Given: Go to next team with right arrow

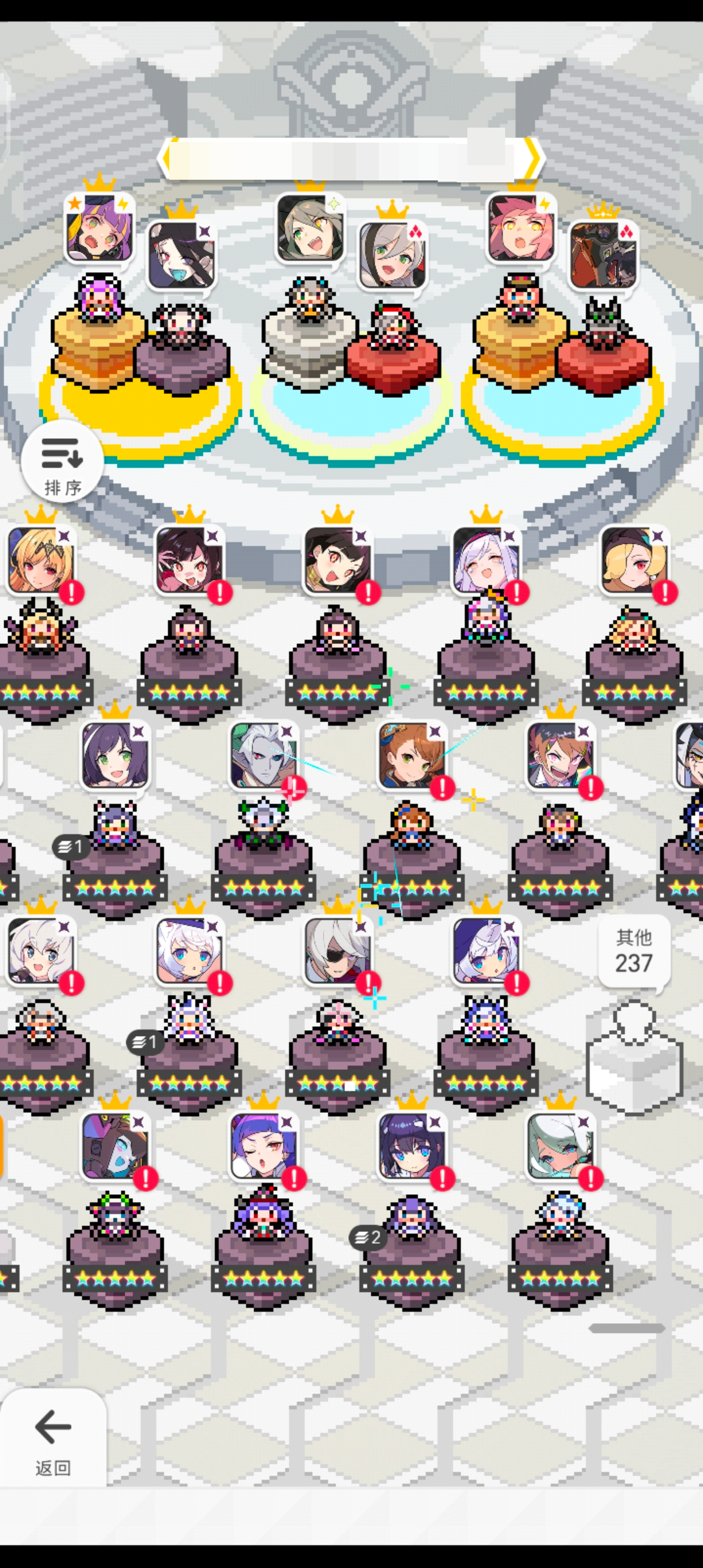Looking at the screenshot, I should (534, 158).
